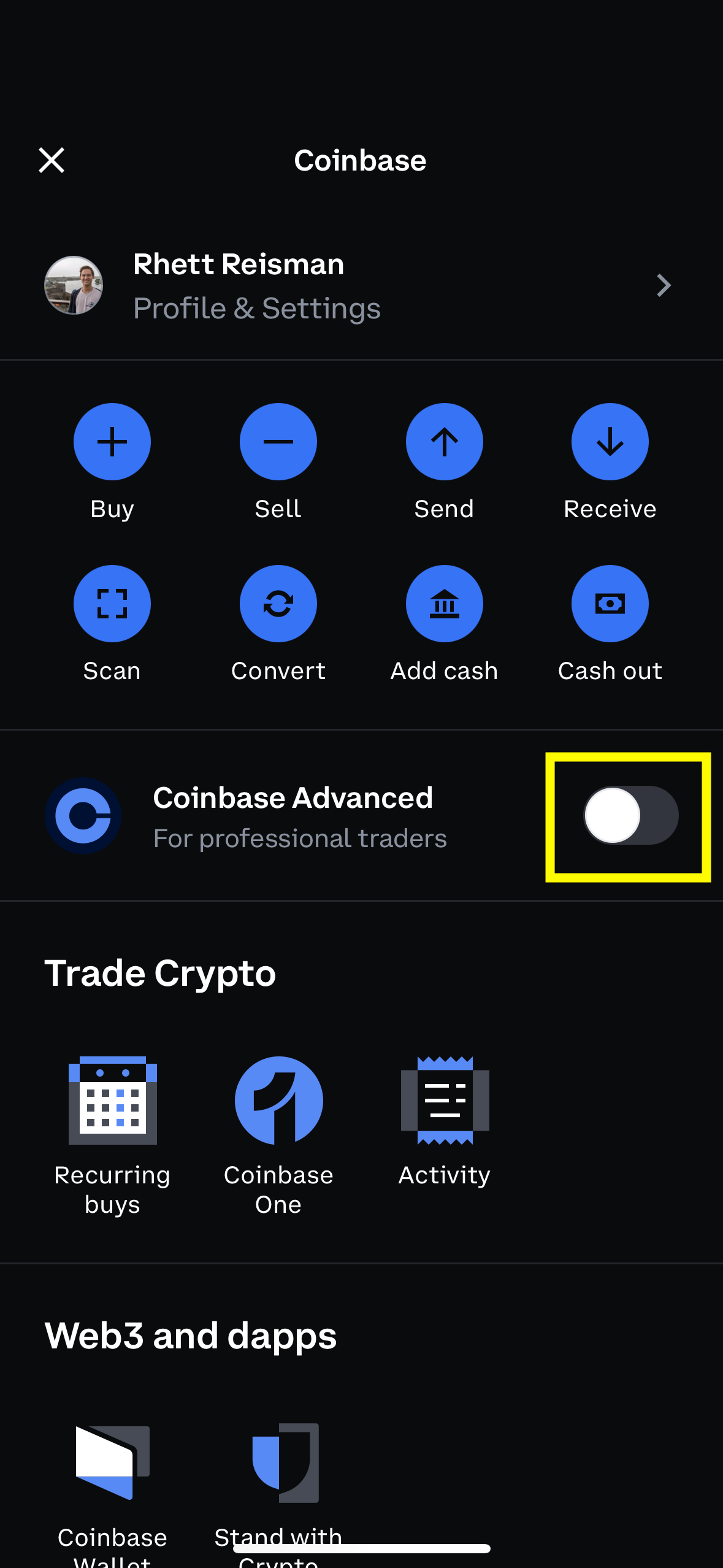The image size is (723, 1568).
Task: Tap Add cash
Action: point(444,604)
